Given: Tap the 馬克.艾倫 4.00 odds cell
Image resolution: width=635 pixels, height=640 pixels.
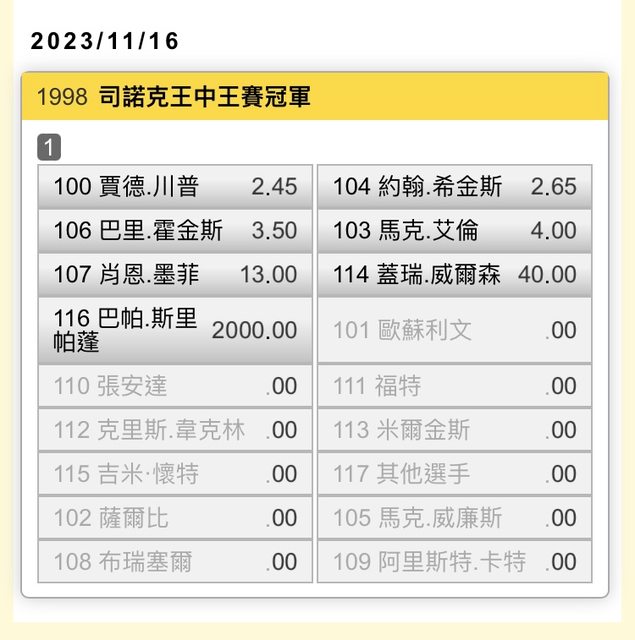Looking at the screenshot, I should [454, 231].
